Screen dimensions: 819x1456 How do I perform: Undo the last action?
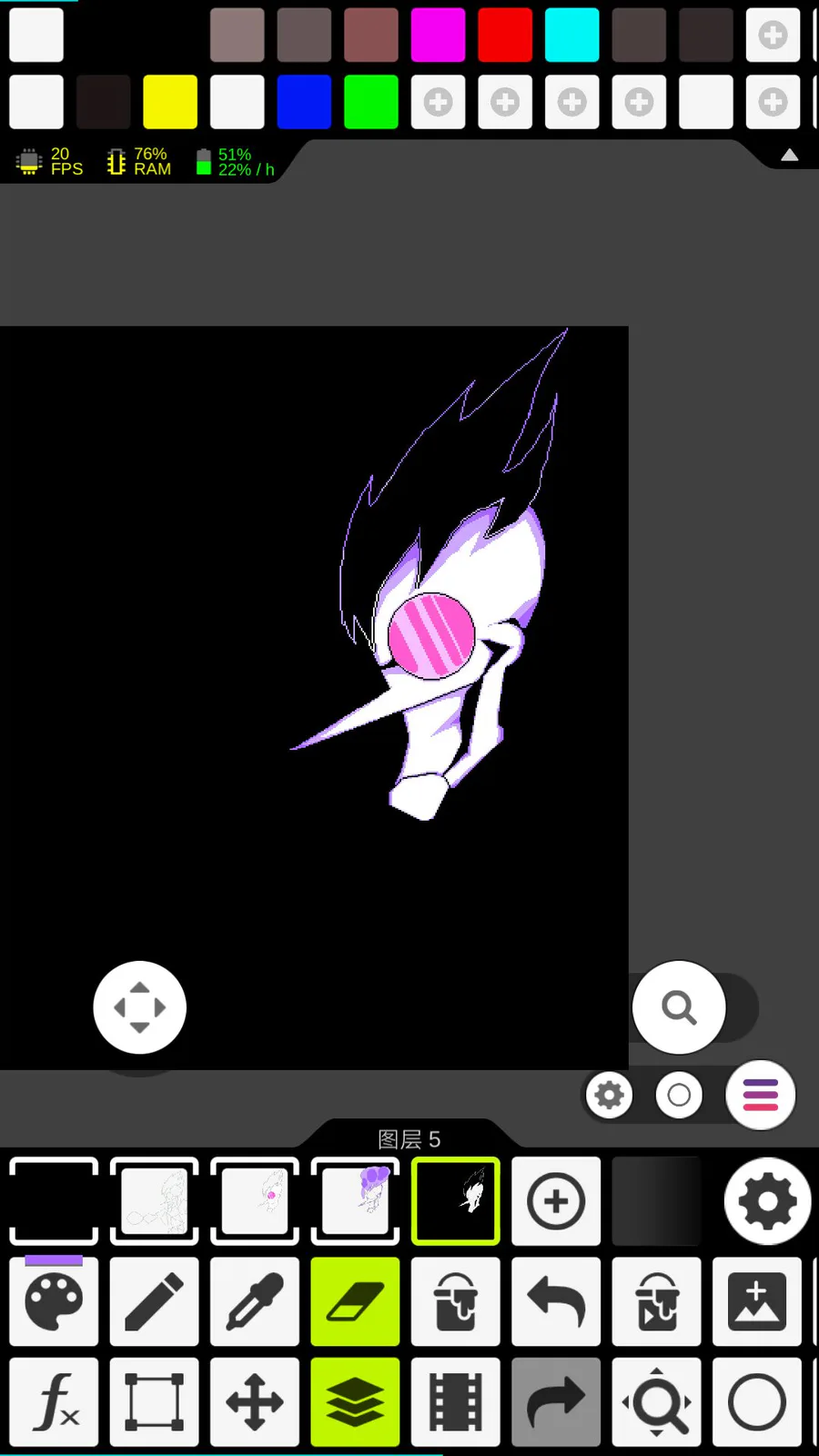(556, 1301)
